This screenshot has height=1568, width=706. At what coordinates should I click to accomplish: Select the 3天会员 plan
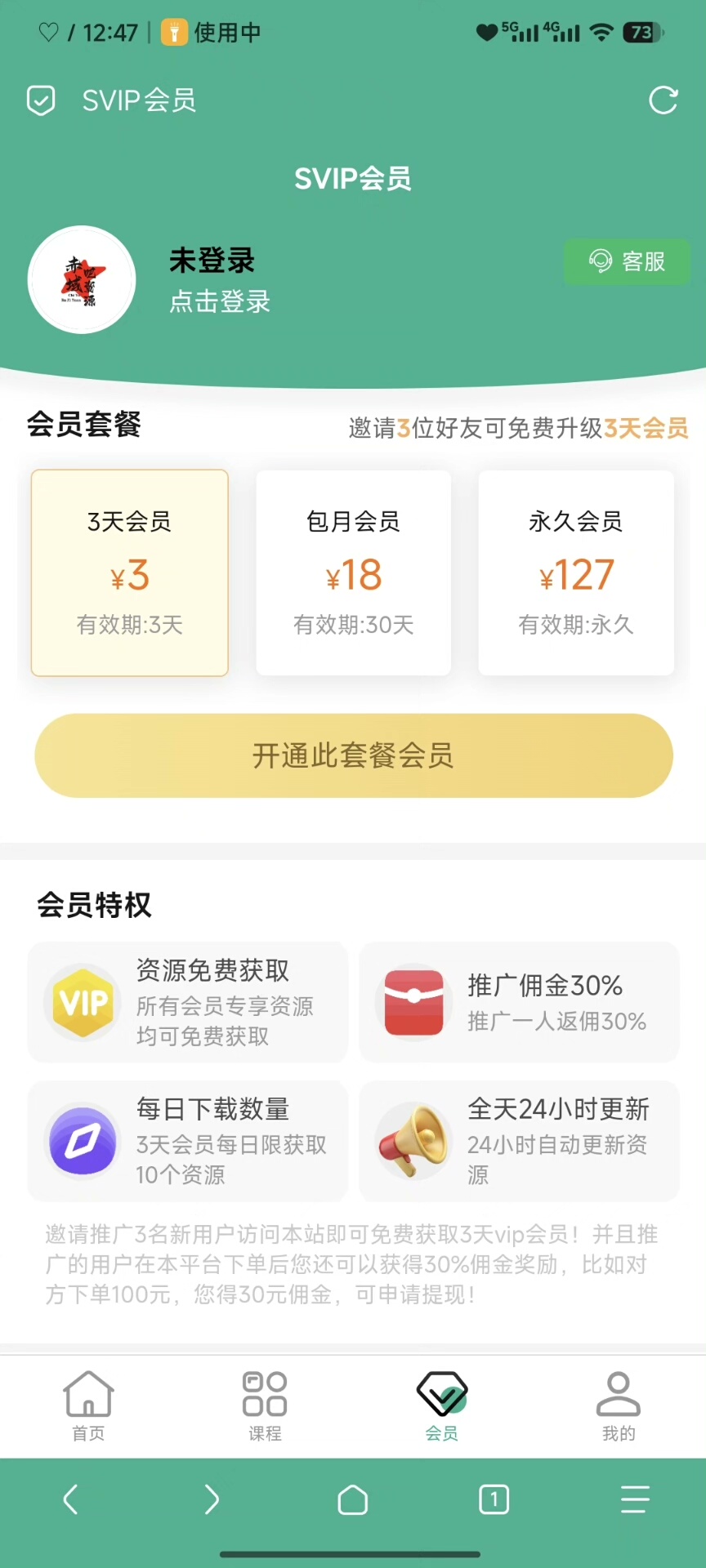click(x=129, y=572)
